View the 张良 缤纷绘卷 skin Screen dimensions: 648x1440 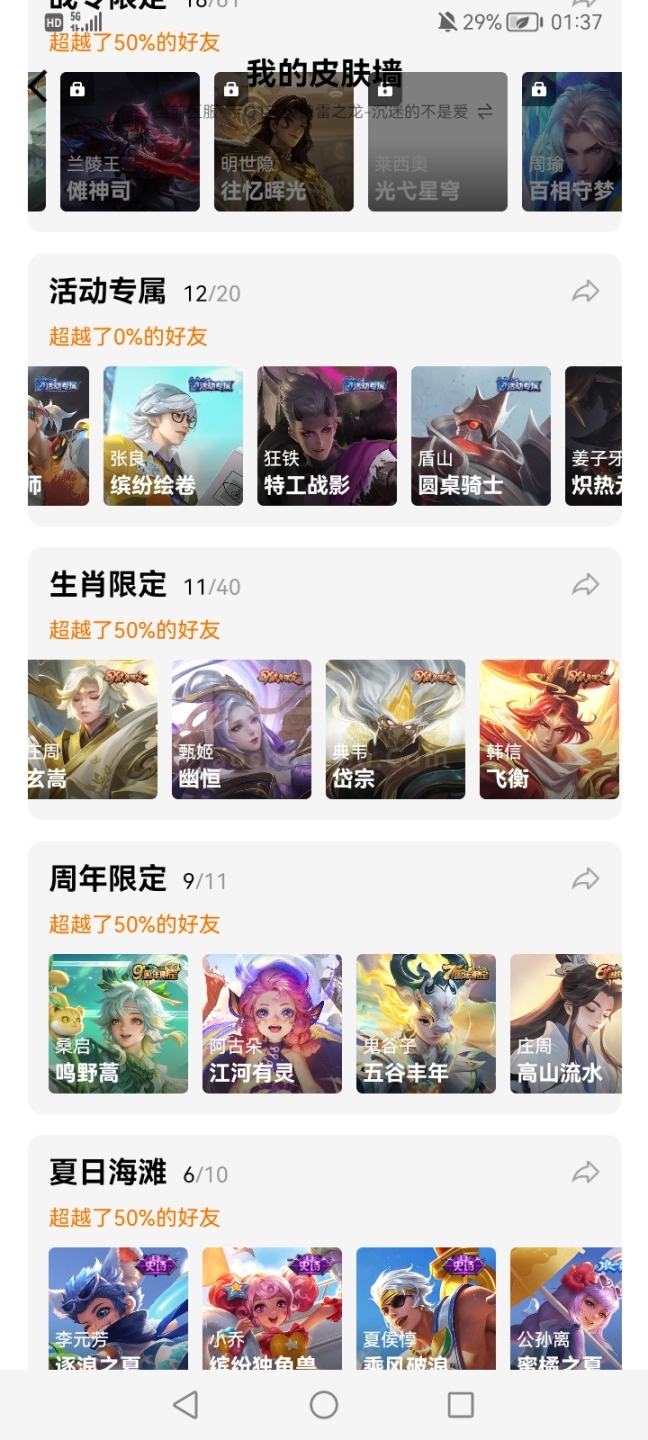pos(173,435)
